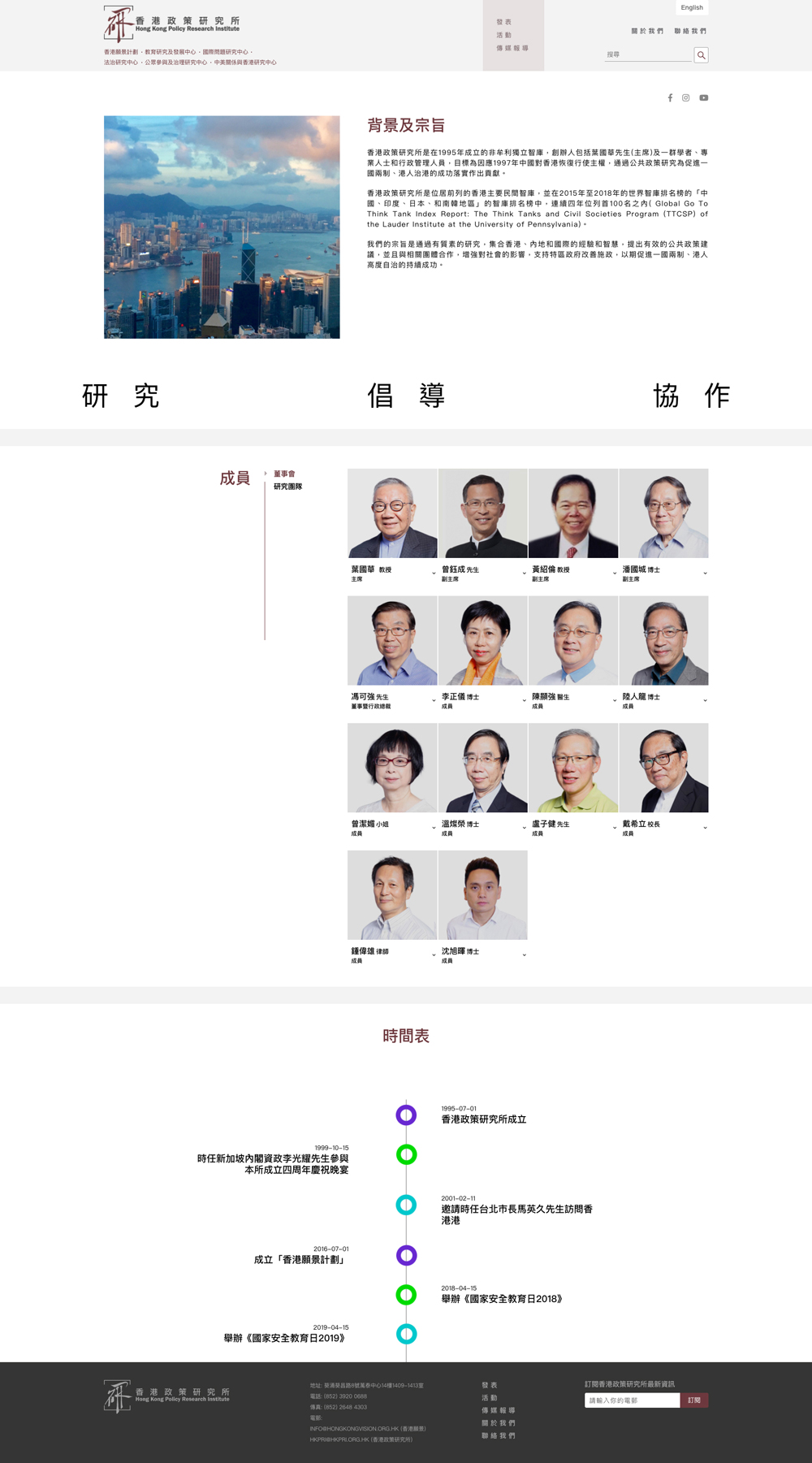Focus the 搜尋 search field
This screenshot has width=812, height=1463.
[647, 54]
